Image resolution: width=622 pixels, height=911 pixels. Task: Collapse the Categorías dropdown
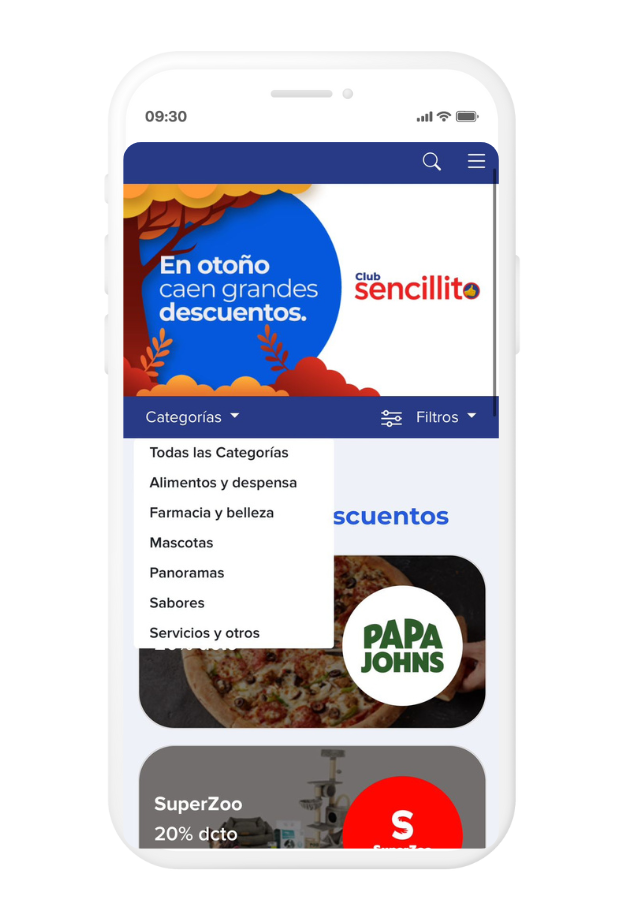(x=192, y=417)
